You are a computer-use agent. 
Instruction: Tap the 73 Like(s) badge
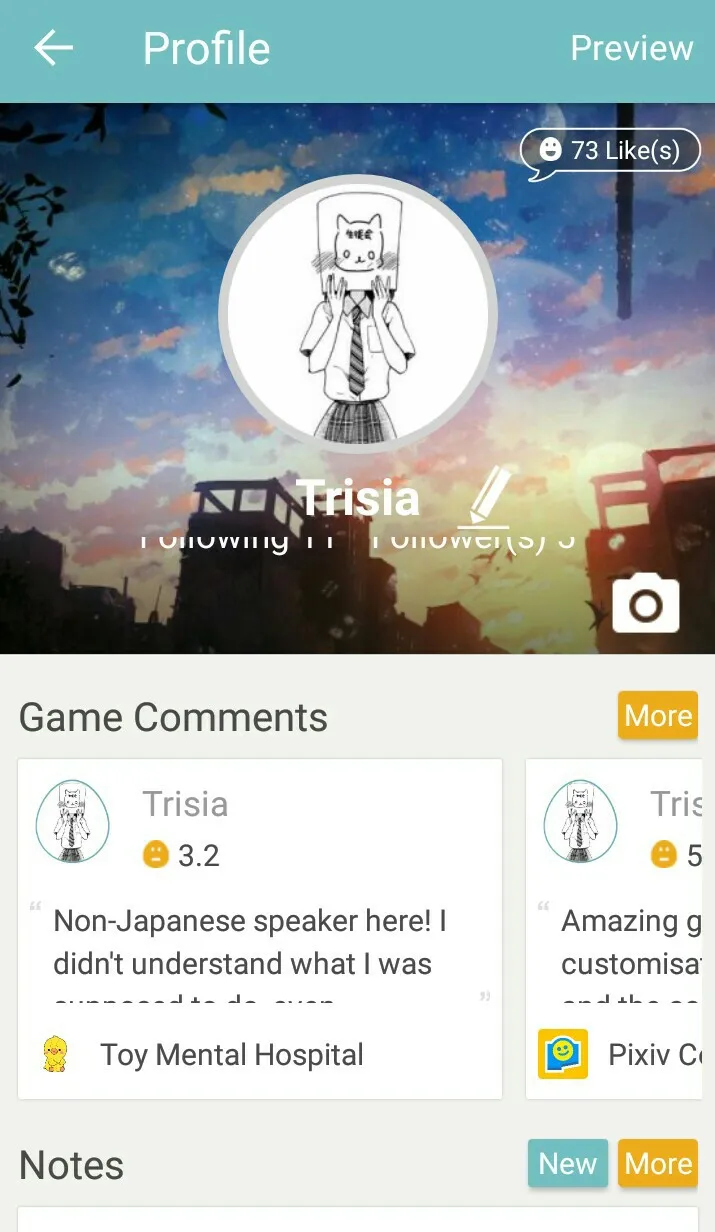(x=610, y=152)
